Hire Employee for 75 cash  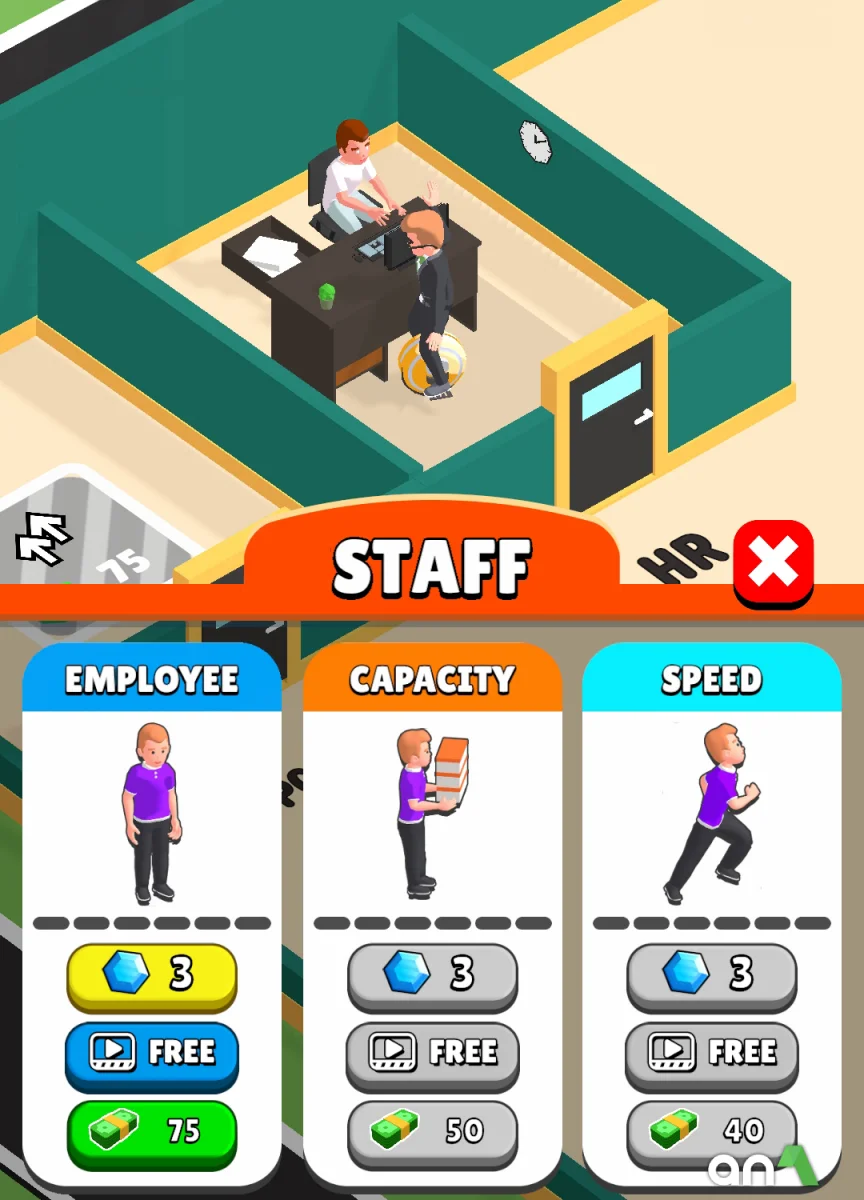[x=152, y=1131]
